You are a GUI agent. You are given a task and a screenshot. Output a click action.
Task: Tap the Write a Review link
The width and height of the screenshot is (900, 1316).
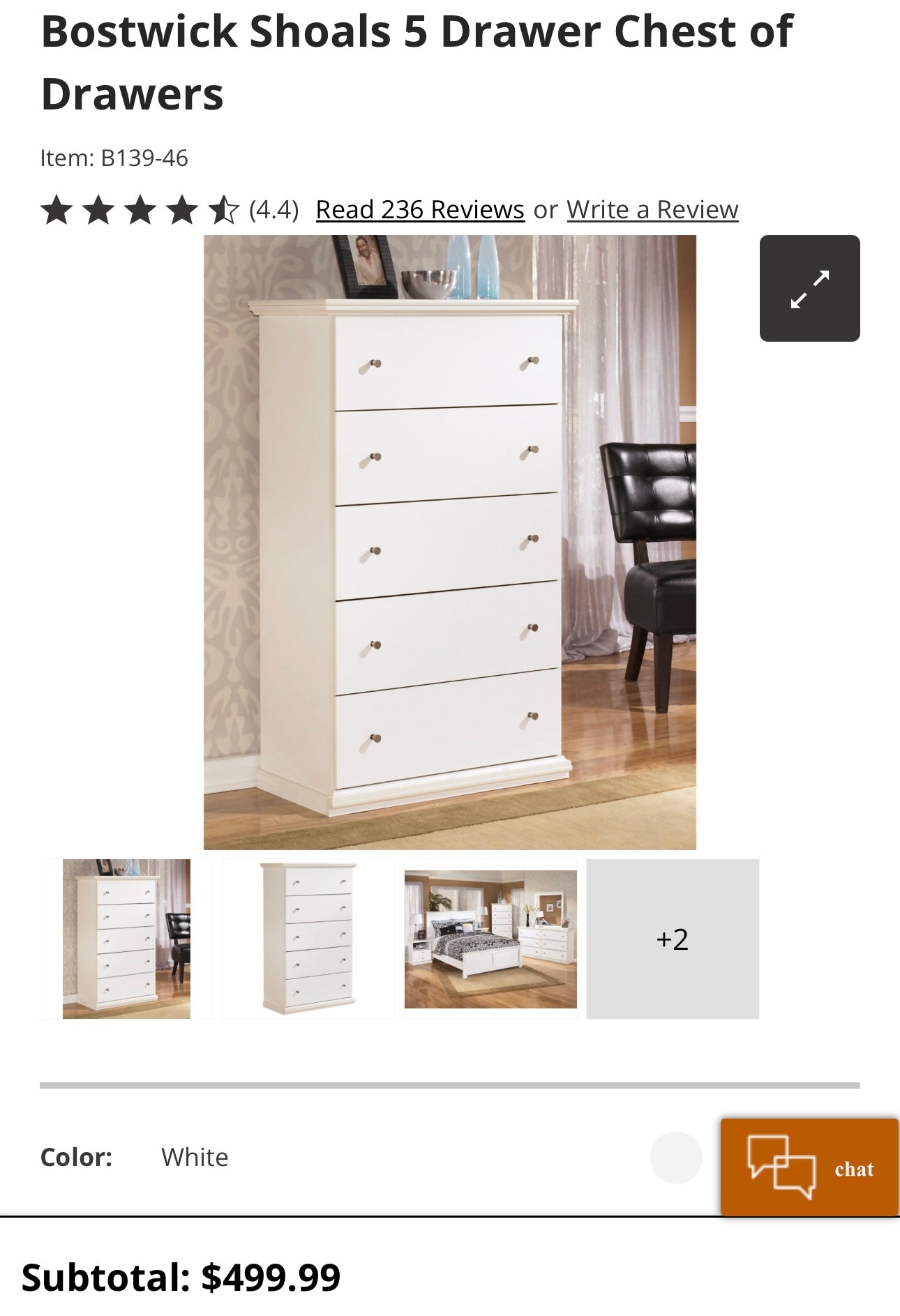[x=652, y=209]
